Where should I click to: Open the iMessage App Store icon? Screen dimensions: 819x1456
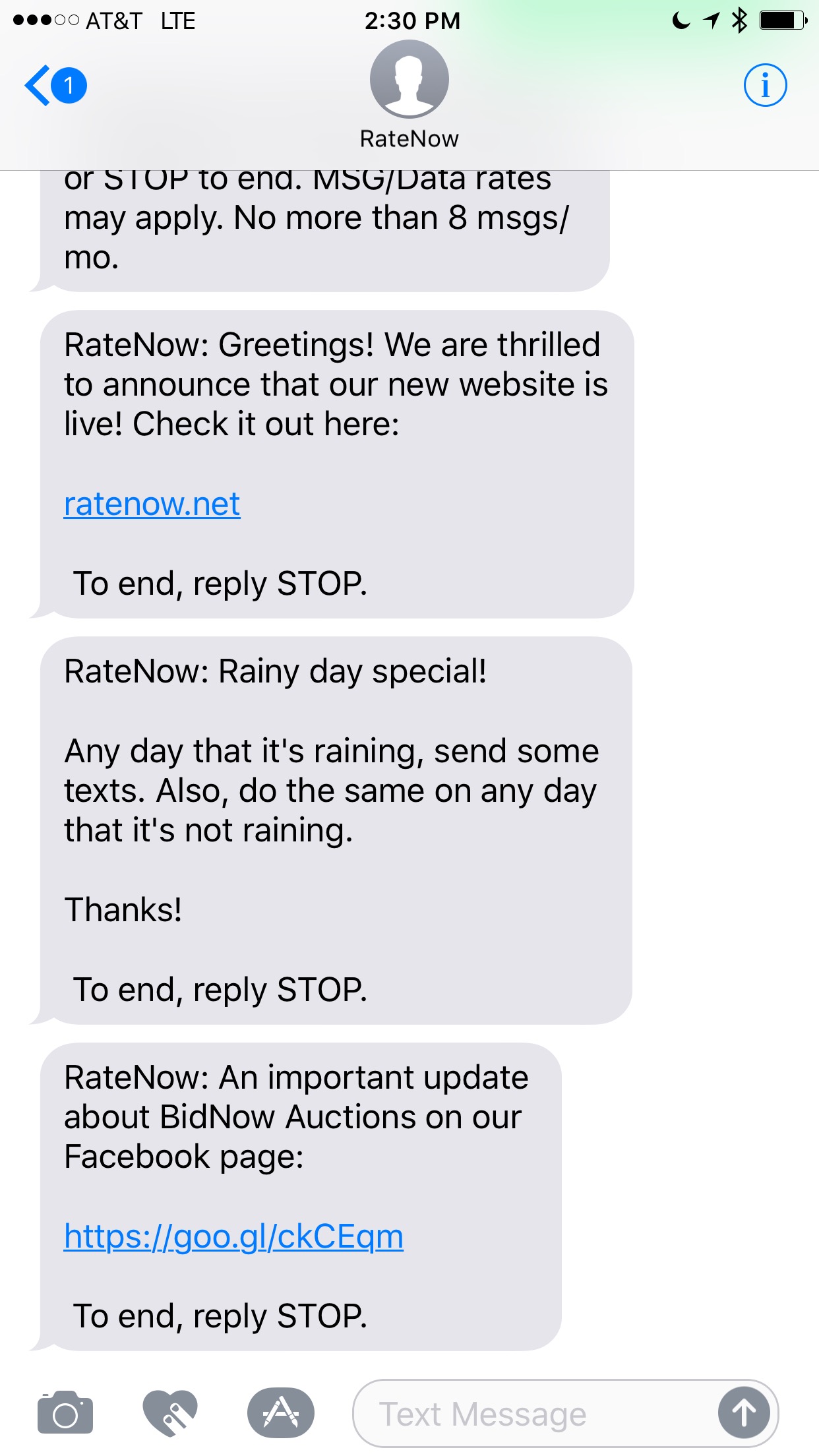281,1412
